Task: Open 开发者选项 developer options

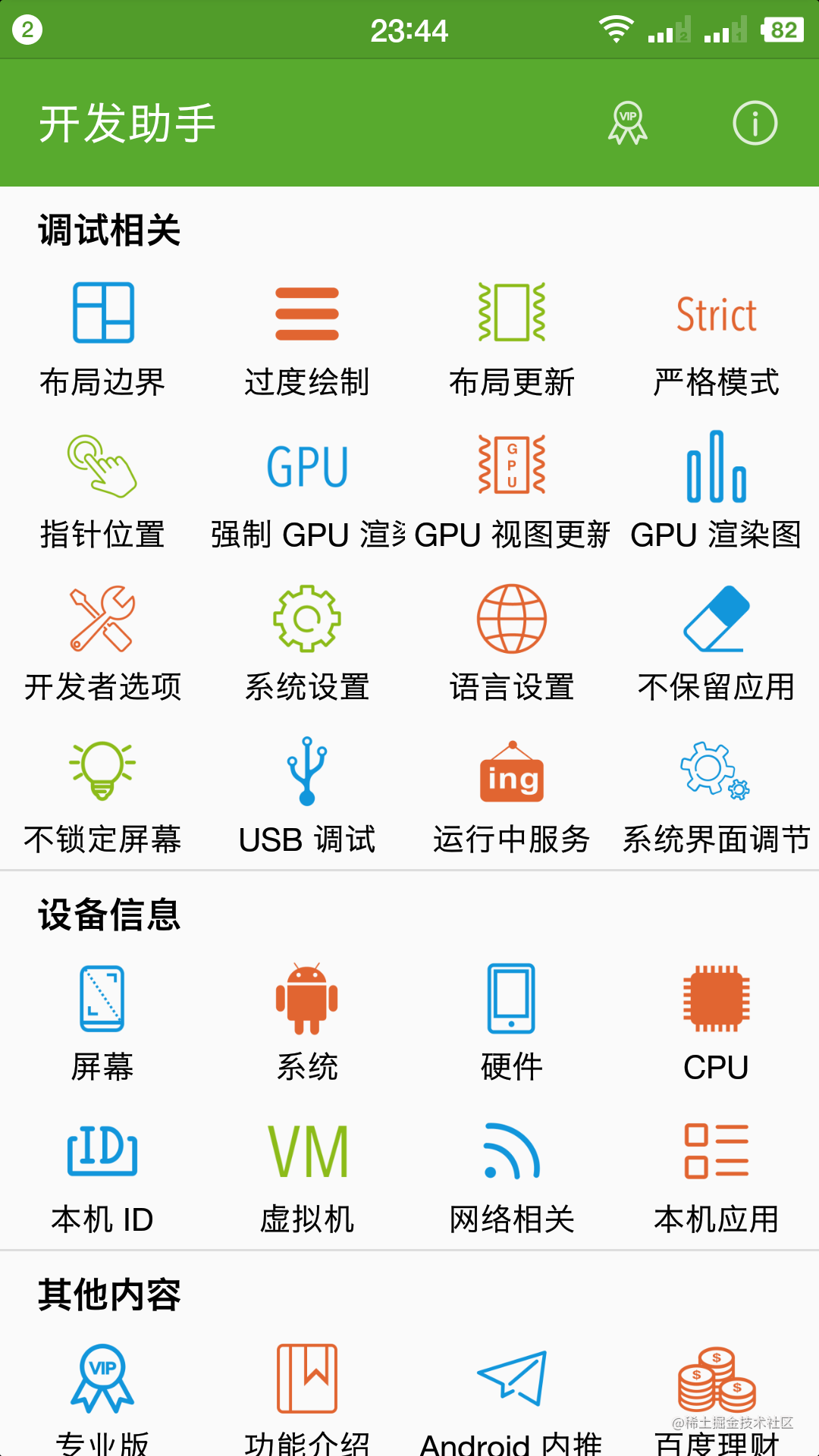Action: [x=102, y=645]
